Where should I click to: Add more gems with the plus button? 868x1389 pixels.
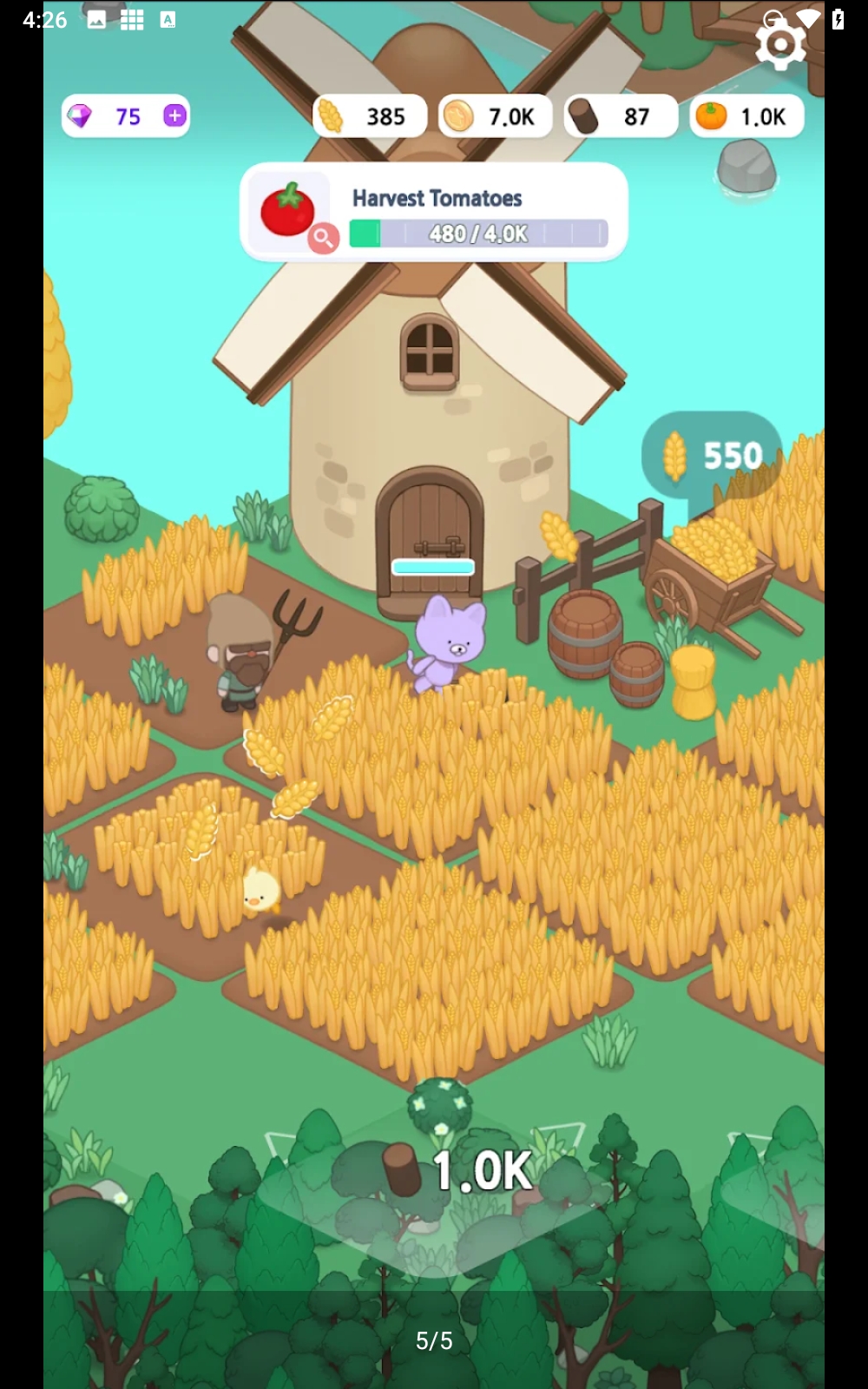(174, 115)
